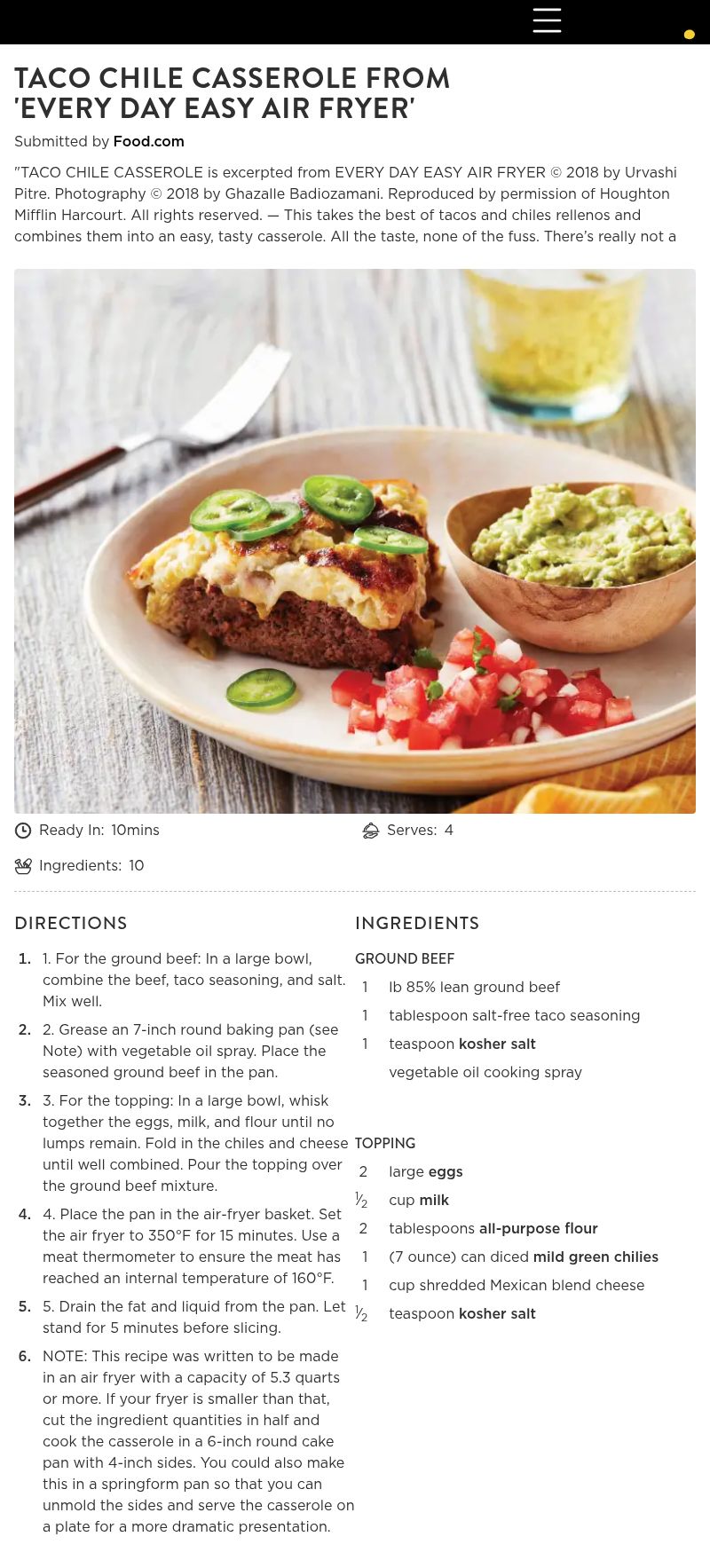
Task: Open the hamburger menu
Action: point(547,20)
